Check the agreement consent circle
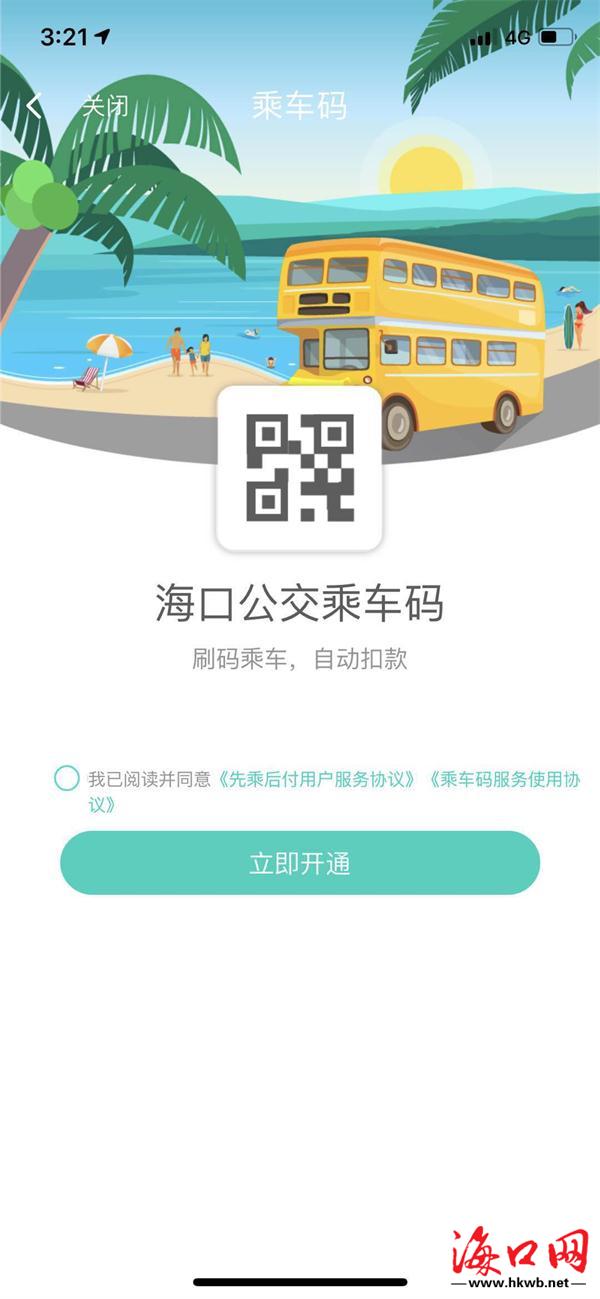The width and height of the screenshot is (600, 1299). coord(66,779)
